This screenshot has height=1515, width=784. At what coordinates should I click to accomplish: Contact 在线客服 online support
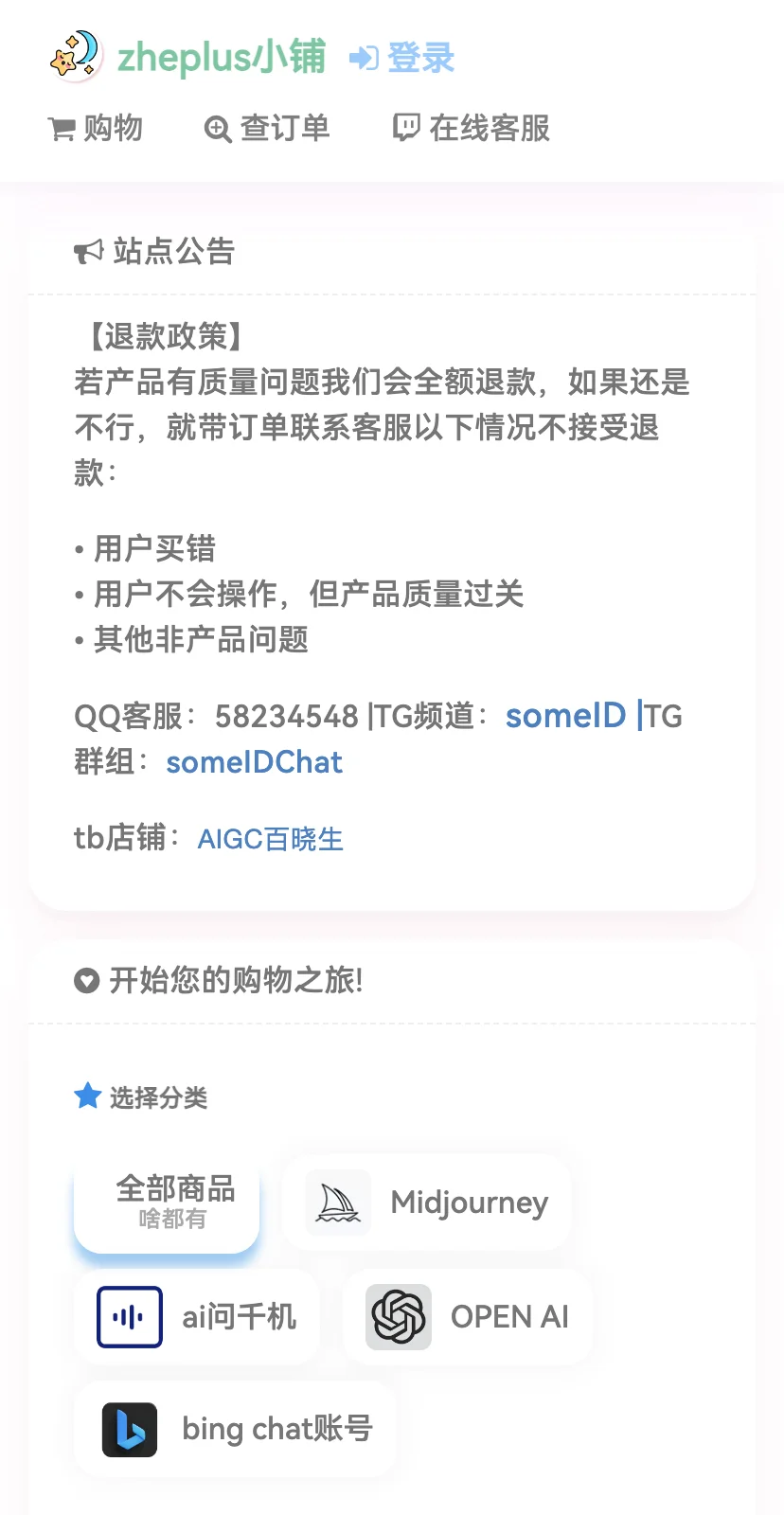click(472, 128)
